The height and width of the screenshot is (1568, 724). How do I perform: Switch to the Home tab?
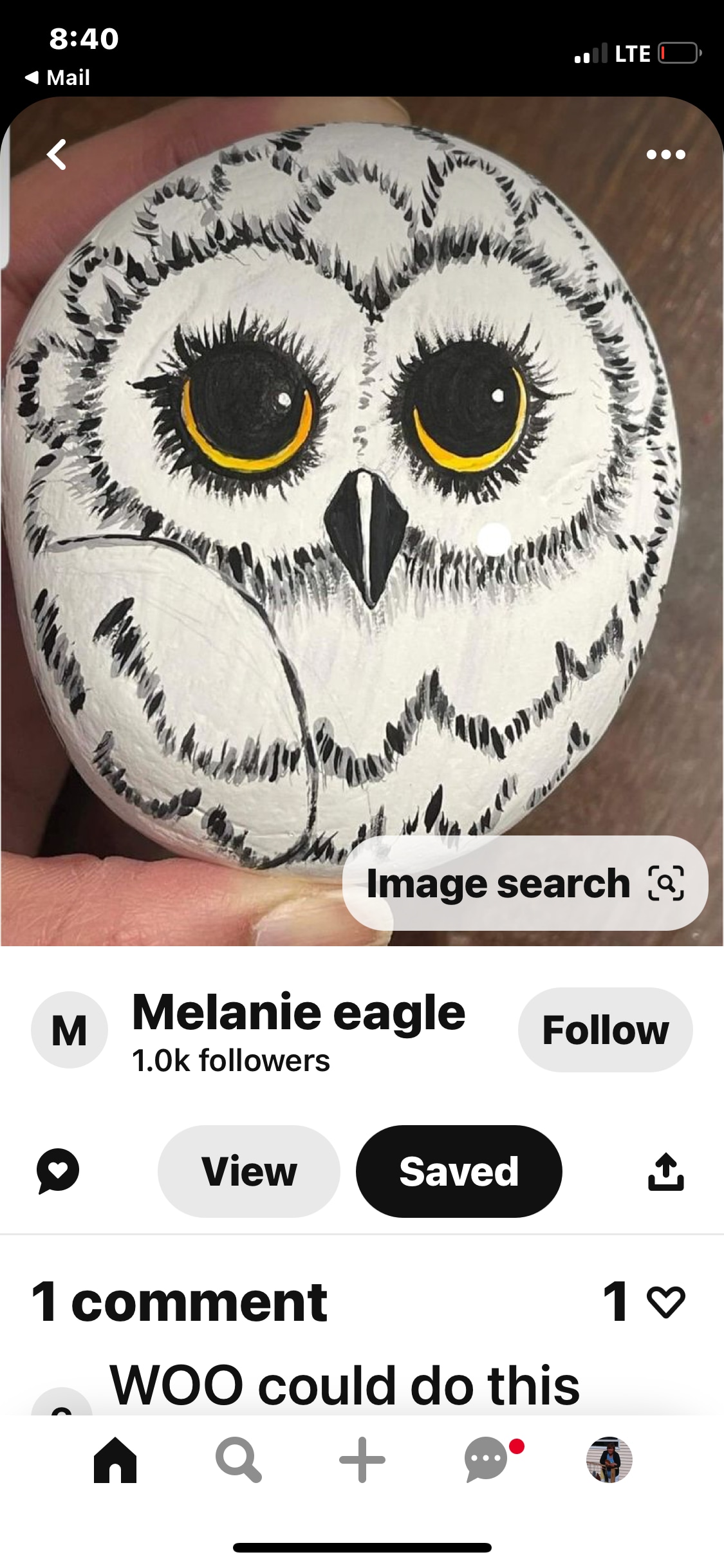[x=115, y=1460]
